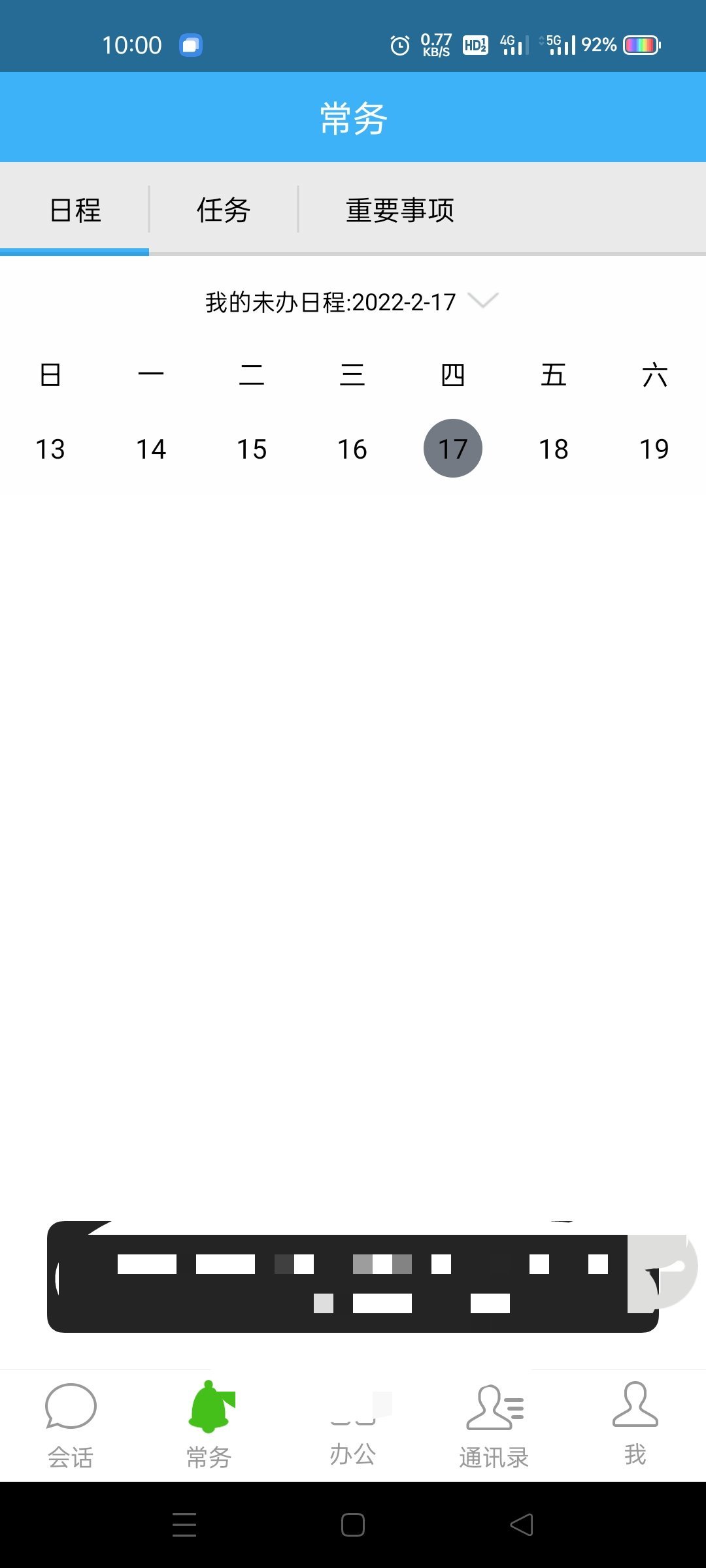Image resolution: width=706 pixels, height=1568 pixels.
Task: Tap the HD call indicator icon
Action: click(x=475, y=44)
